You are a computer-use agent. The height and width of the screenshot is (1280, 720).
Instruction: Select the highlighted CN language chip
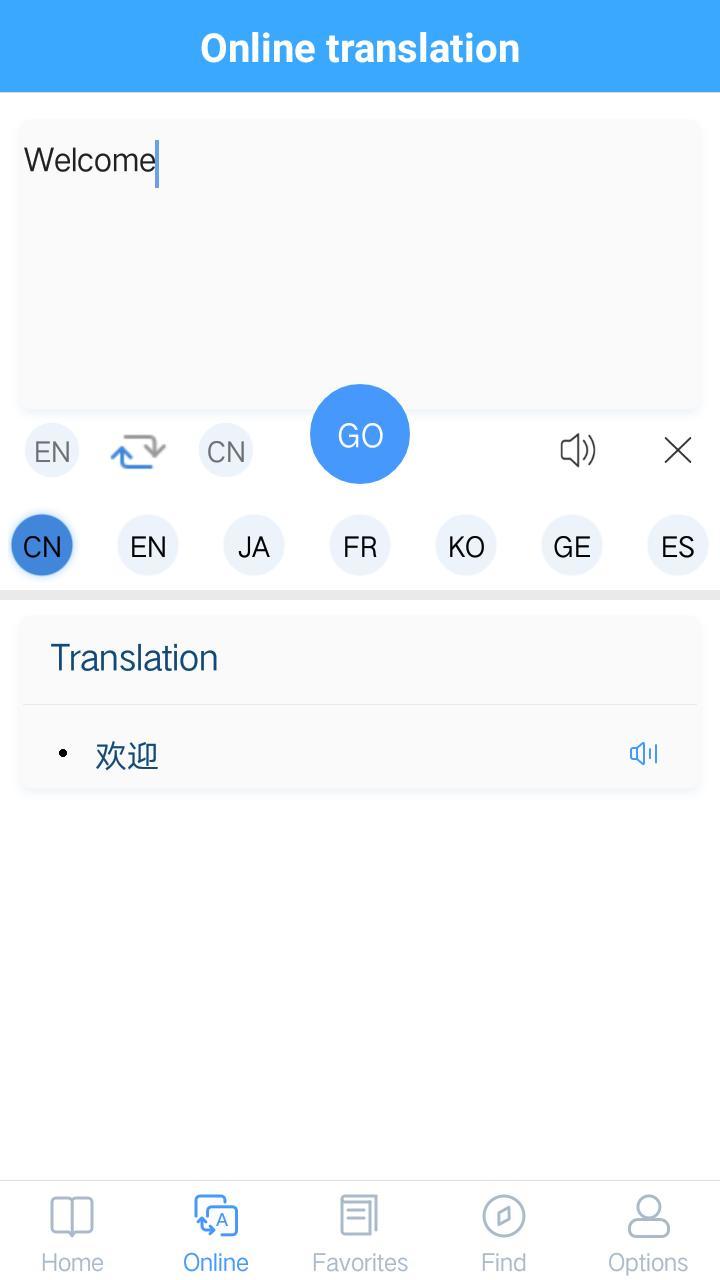(x=42, y=546)
